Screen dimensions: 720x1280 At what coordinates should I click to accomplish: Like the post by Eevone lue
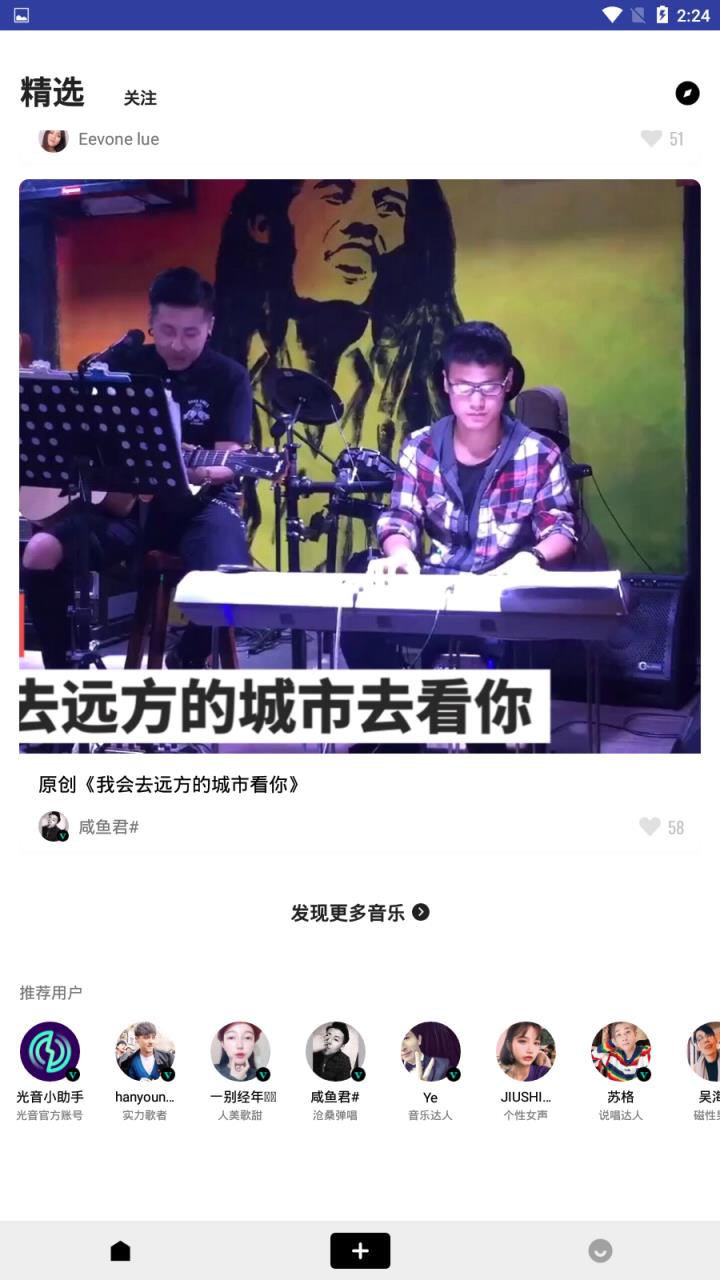tap(652, 139)
